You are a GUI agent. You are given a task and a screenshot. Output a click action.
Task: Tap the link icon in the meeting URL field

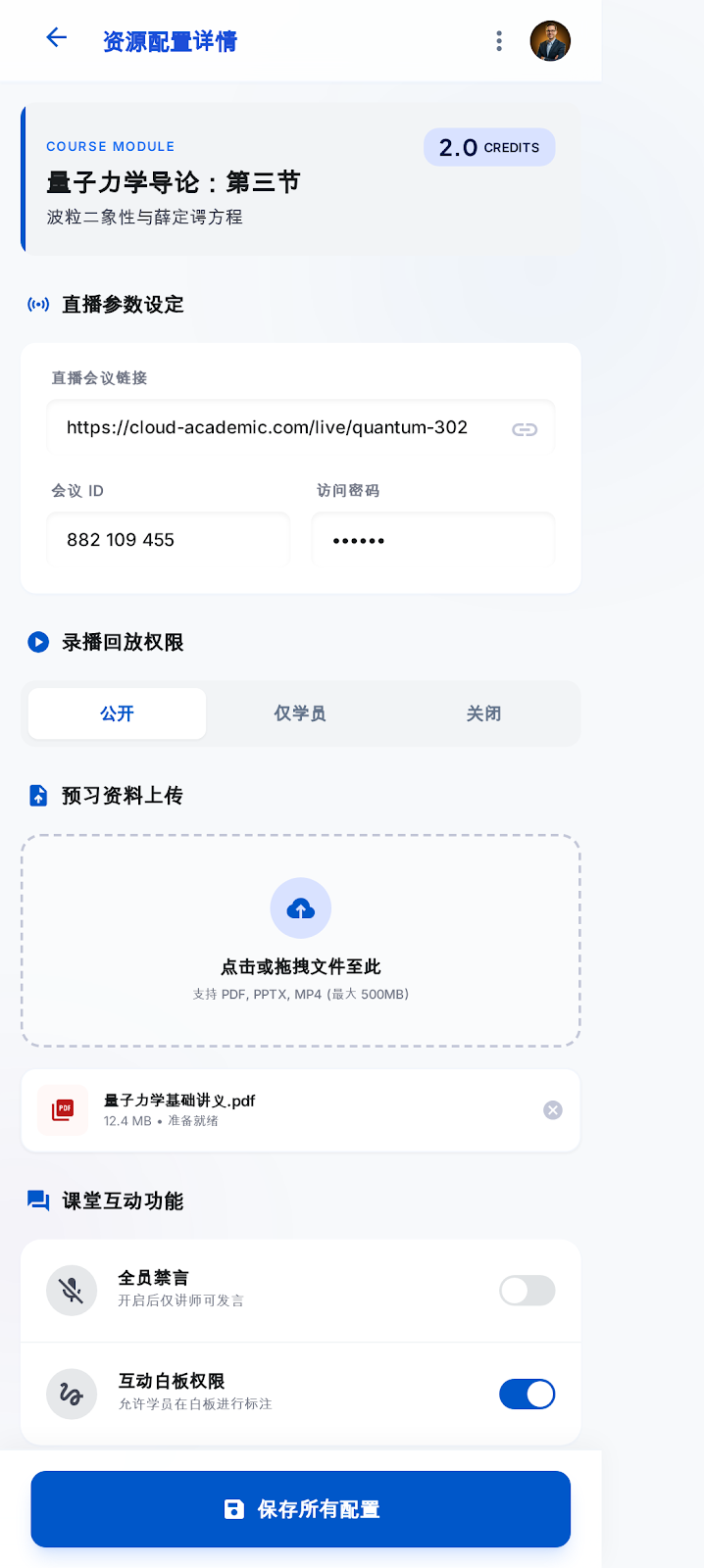point(525,429)
